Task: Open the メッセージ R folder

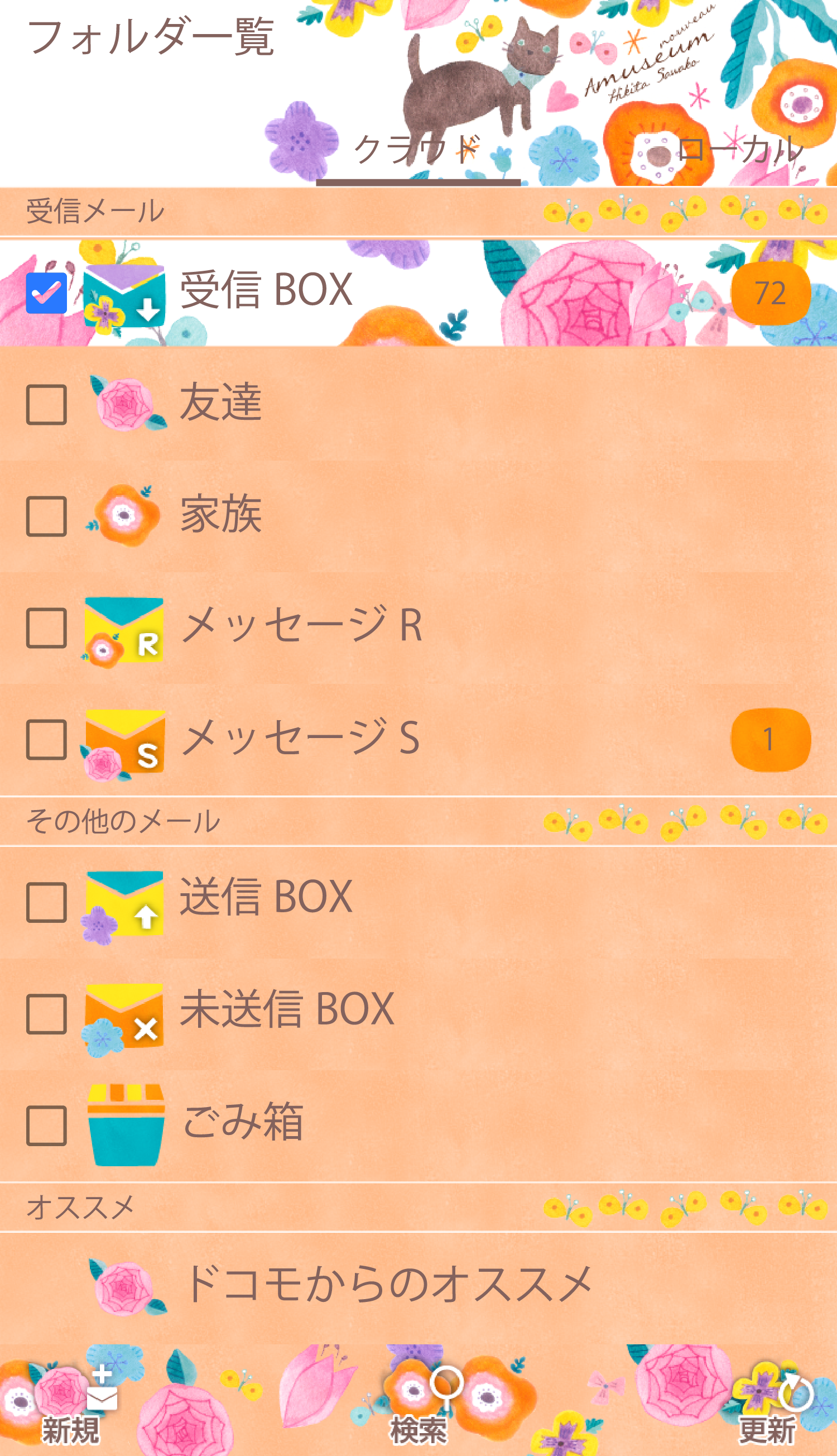Action: 402,626
